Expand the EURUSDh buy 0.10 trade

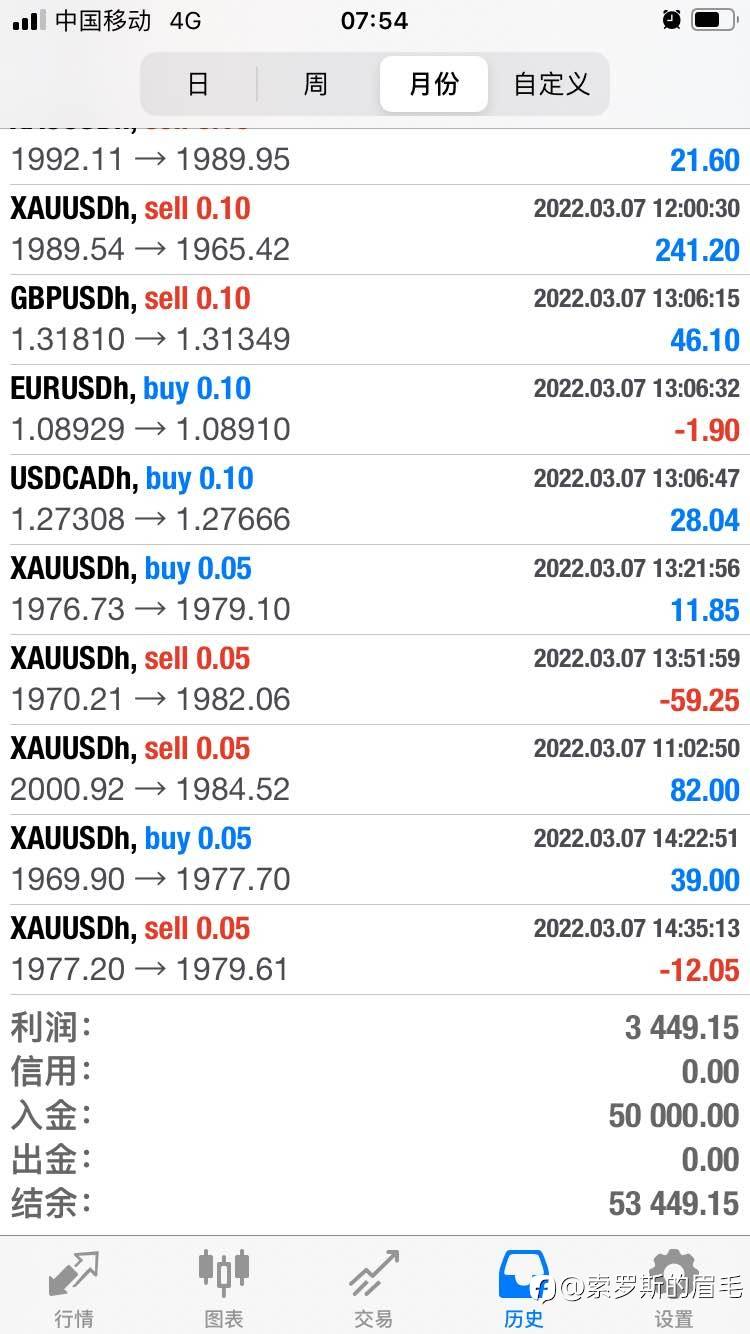[x=375, y=410]
